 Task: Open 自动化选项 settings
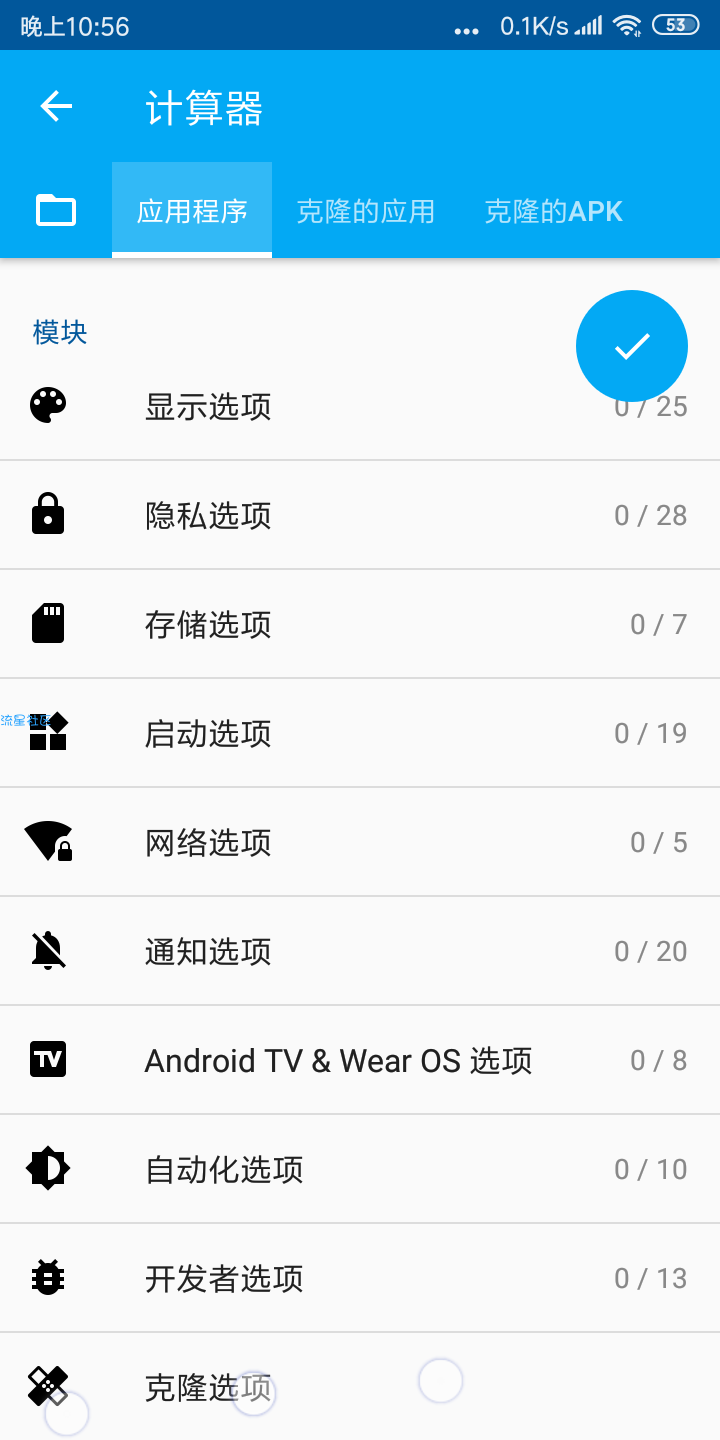click(x=360, y=1170)
